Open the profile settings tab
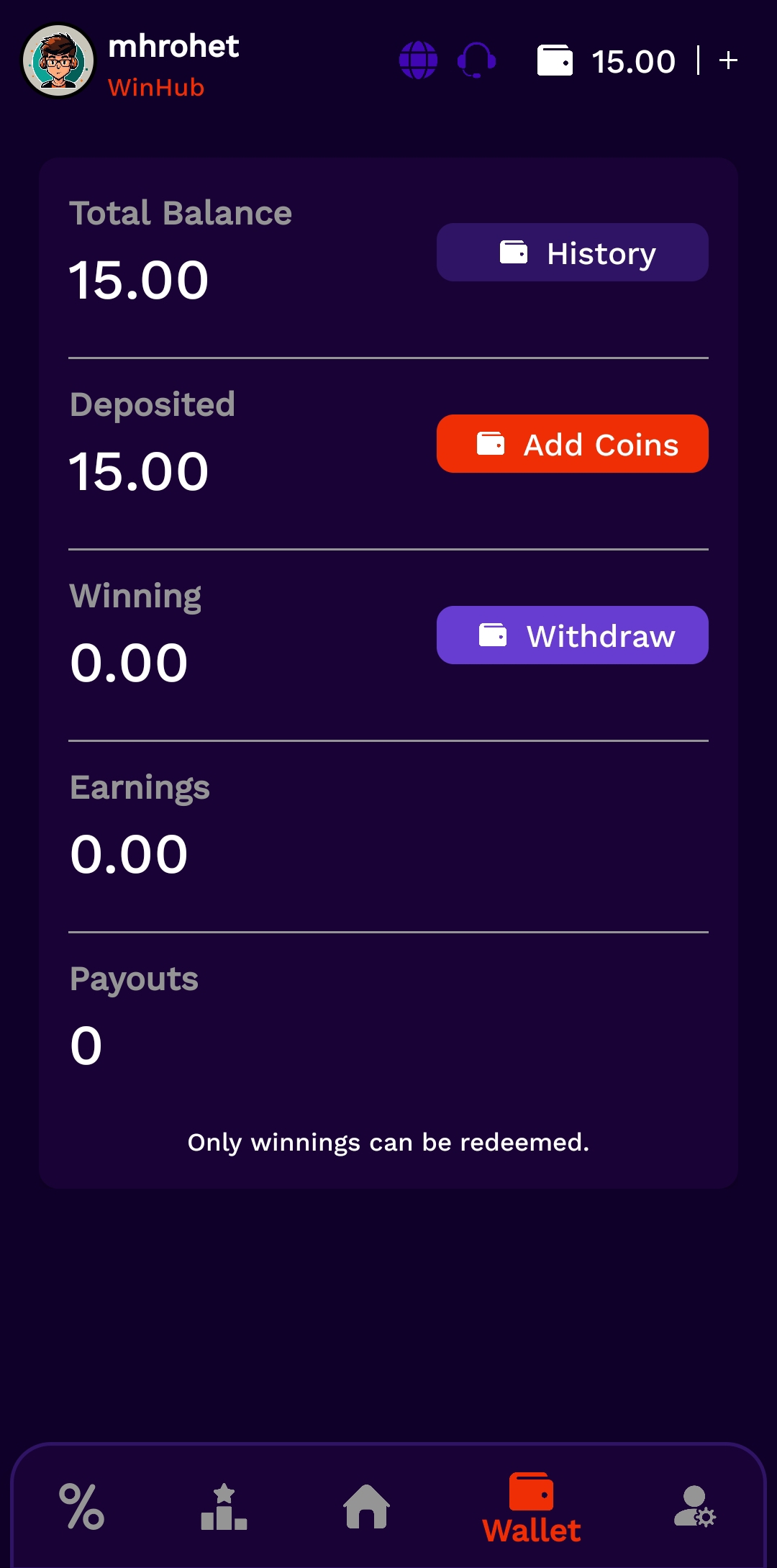This screenshot has width=777, height=1568. point(695,1507)
